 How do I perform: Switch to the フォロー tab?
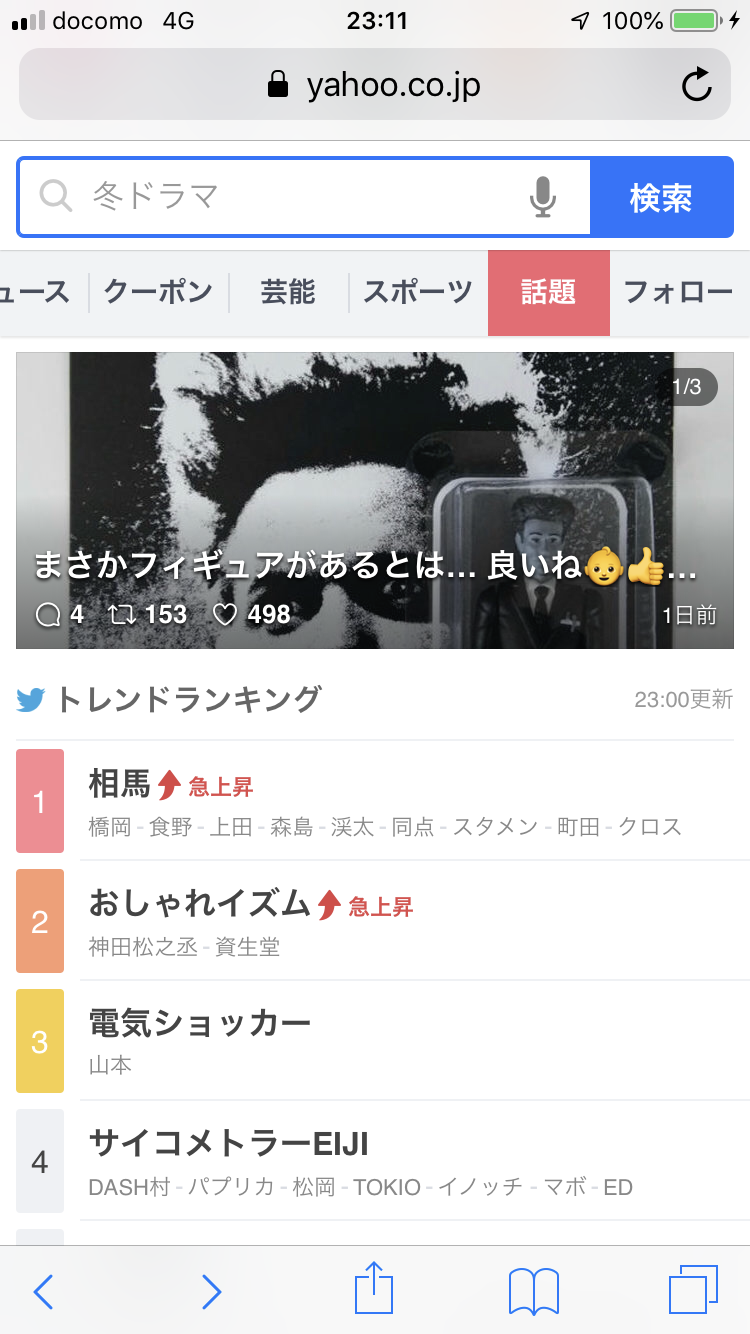click(678, 292)
